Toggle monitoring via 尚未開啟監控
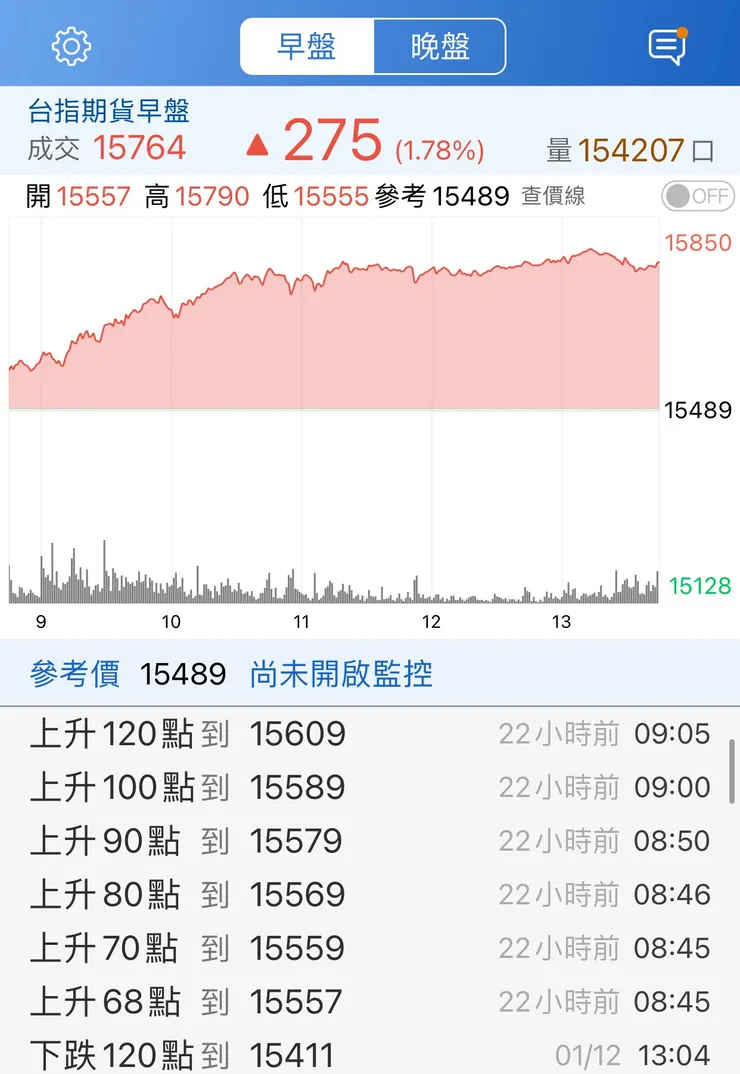The width and height of the screenshot is (740, 1074). 341,673
